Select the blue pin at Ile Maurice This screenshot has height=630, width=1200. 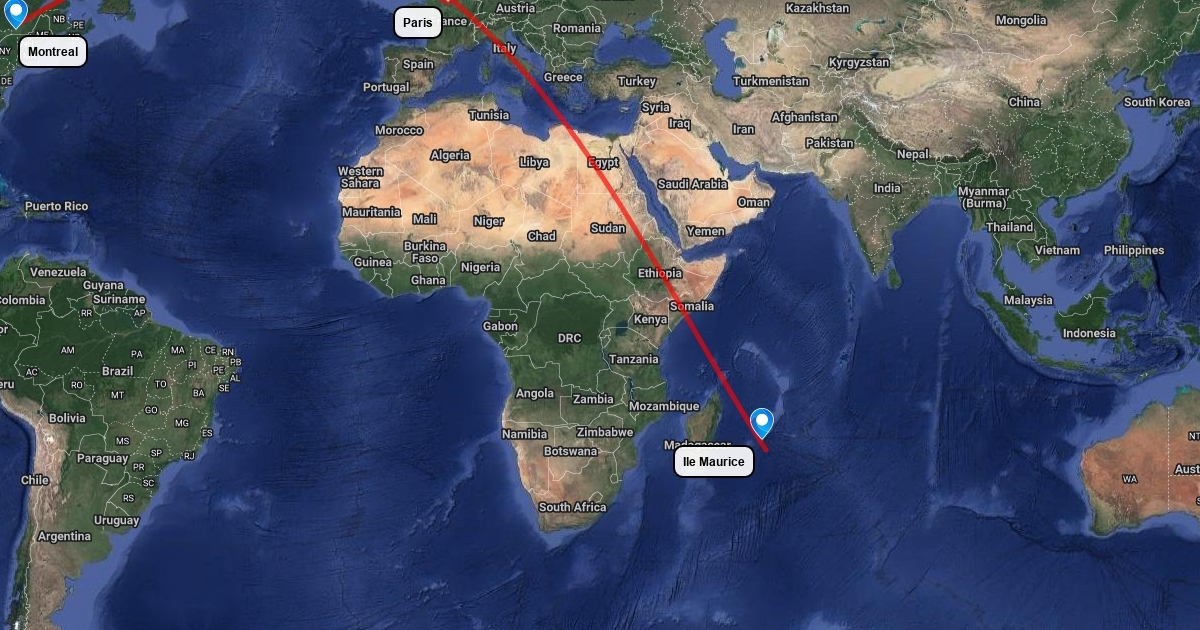(763, 422)
